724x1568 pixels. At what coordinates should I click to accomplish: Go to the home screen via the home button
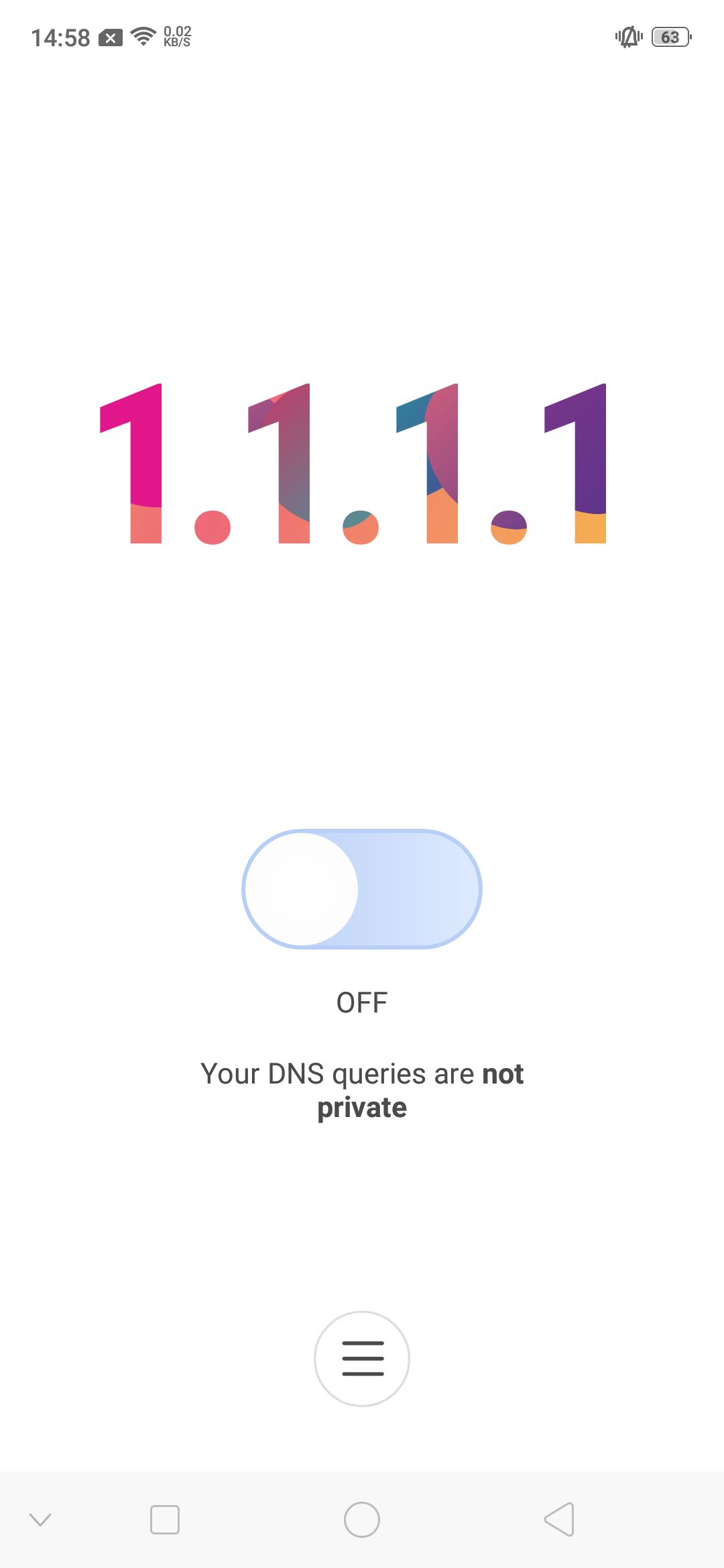pyautogui.click(x=362, y=1519)
